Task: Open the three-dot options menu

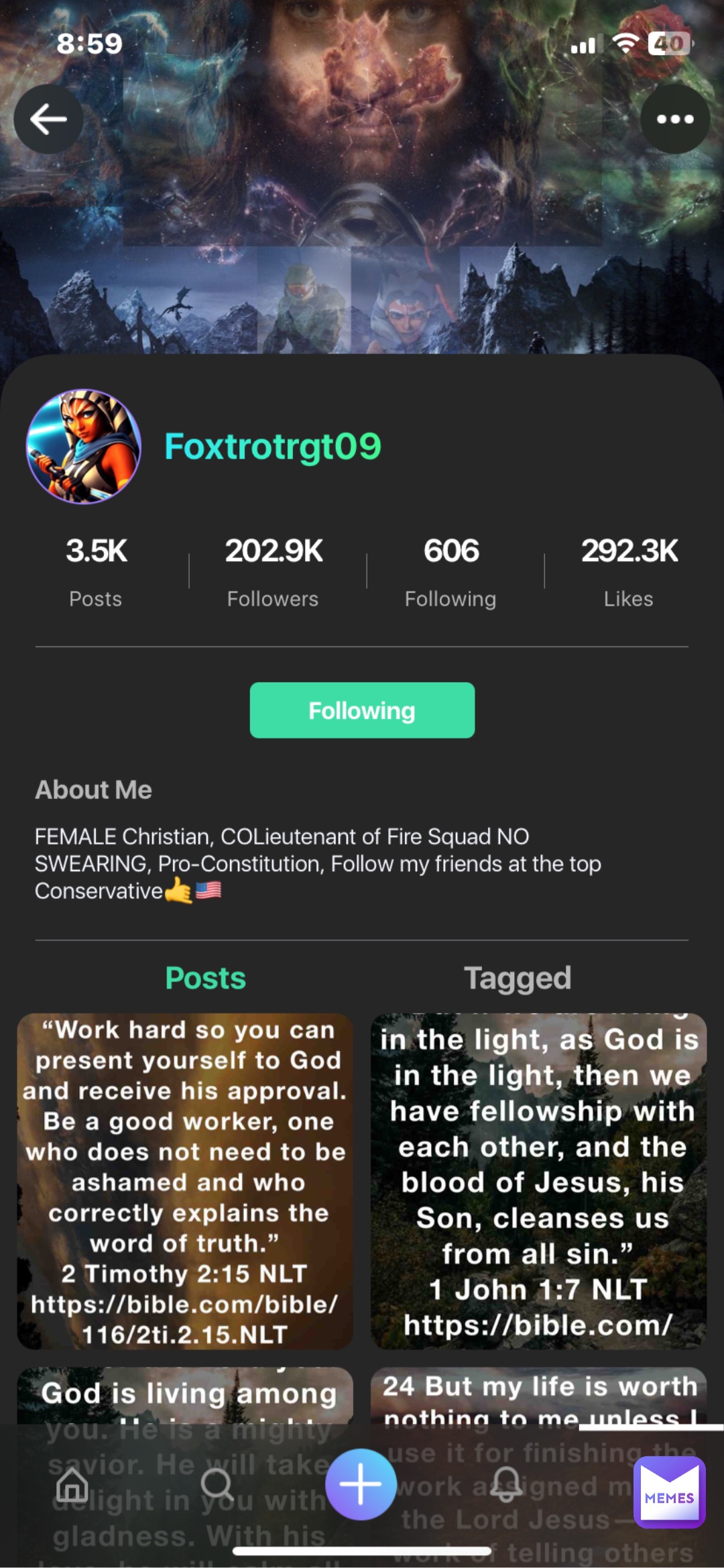Action: point(675,118)
